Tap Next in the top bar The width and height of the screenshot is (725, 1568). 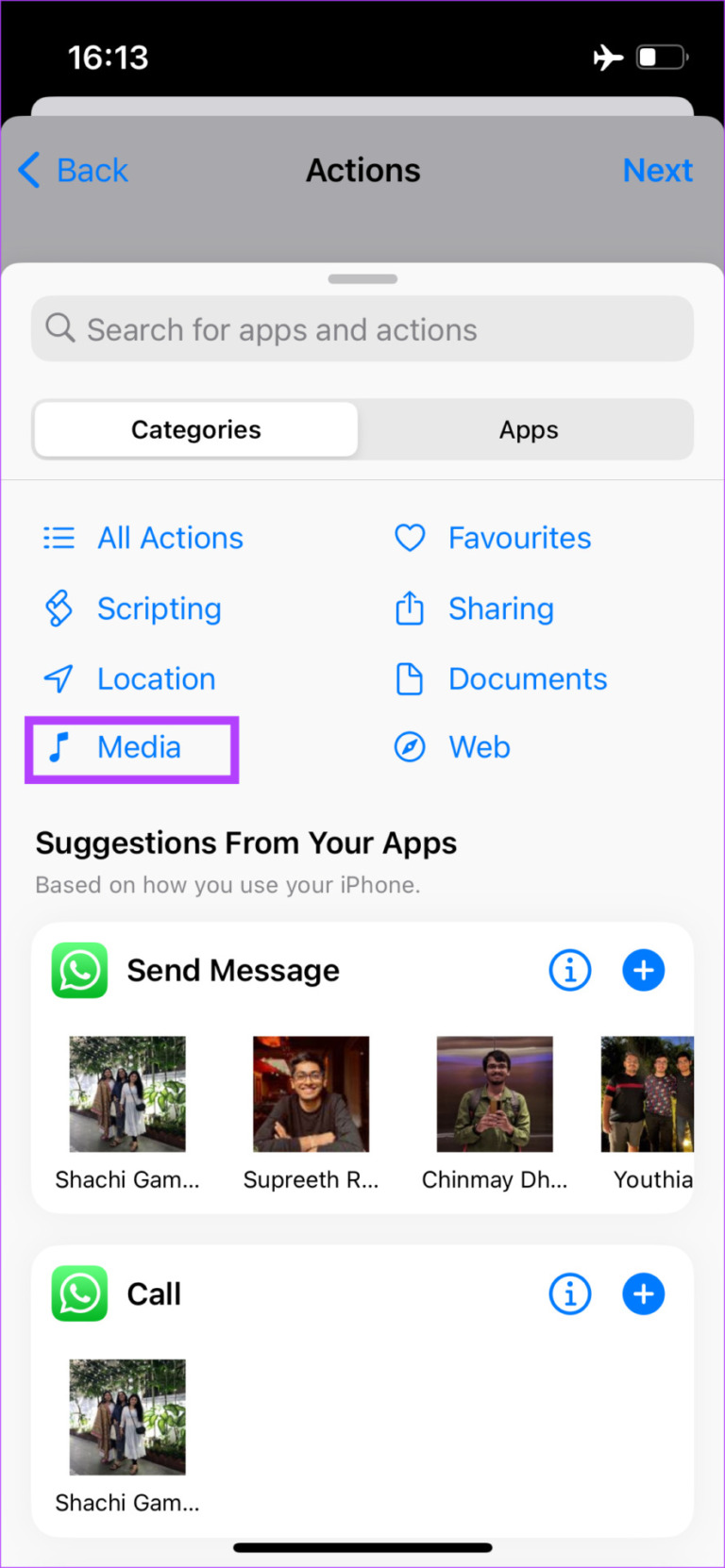click(x=657, y=171)
